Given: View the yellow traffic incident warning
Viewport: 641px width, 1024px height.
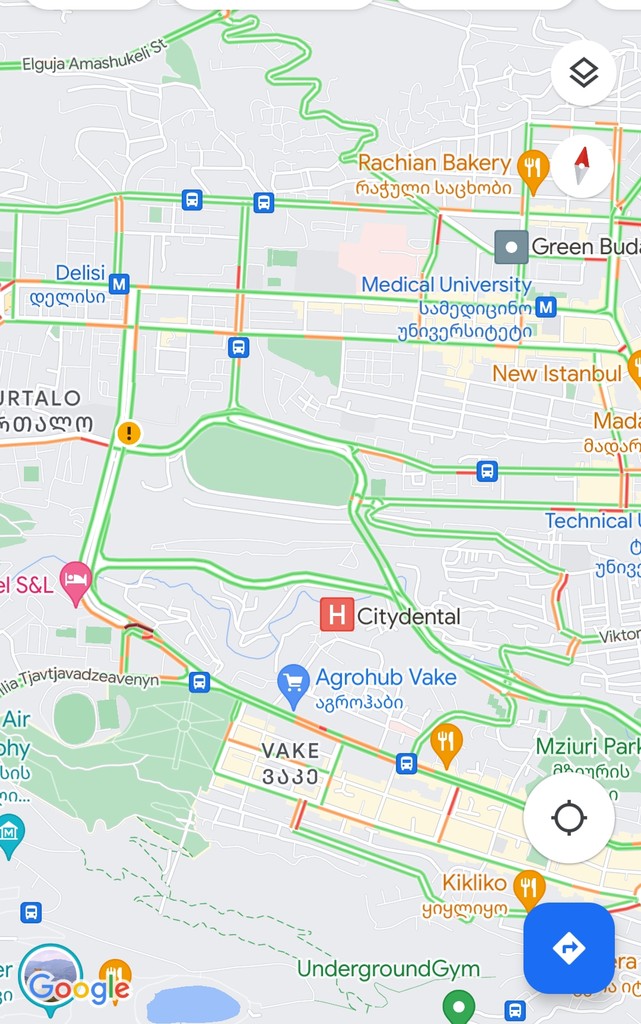Looking at the screenshot, I should coord(128,433).
